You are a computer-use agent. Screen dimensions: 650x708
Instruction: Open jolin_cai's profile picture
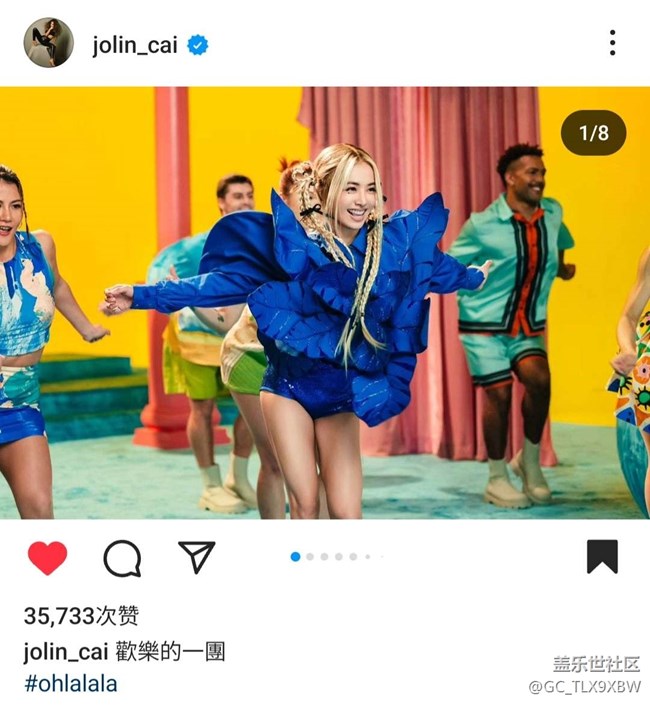pyautogui.click(x=48, y=43)
